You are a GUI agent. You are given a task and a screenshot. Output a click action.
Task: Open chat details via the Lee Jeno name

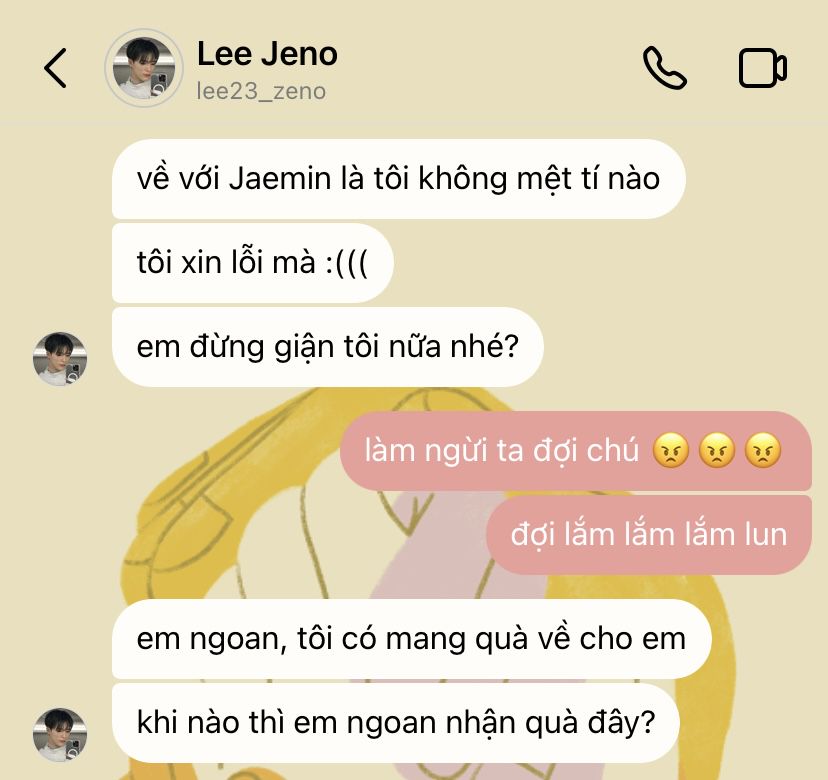267,54
